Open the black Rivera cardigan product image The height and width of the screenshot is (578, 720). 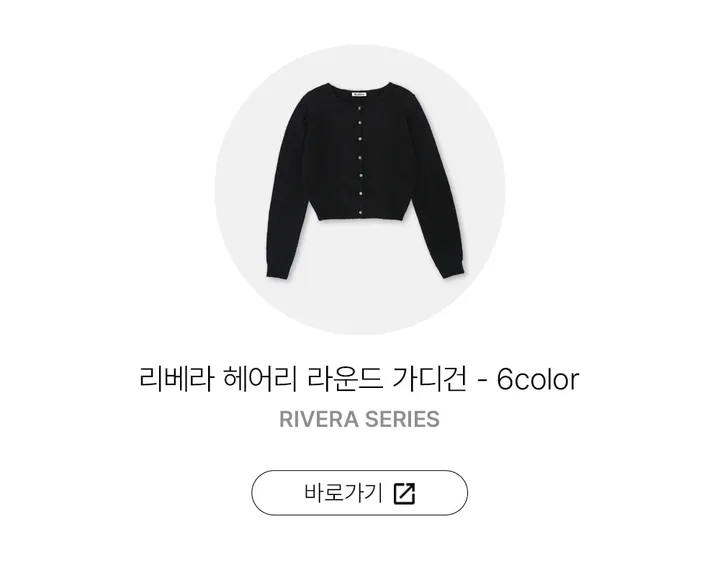[360, 190]
